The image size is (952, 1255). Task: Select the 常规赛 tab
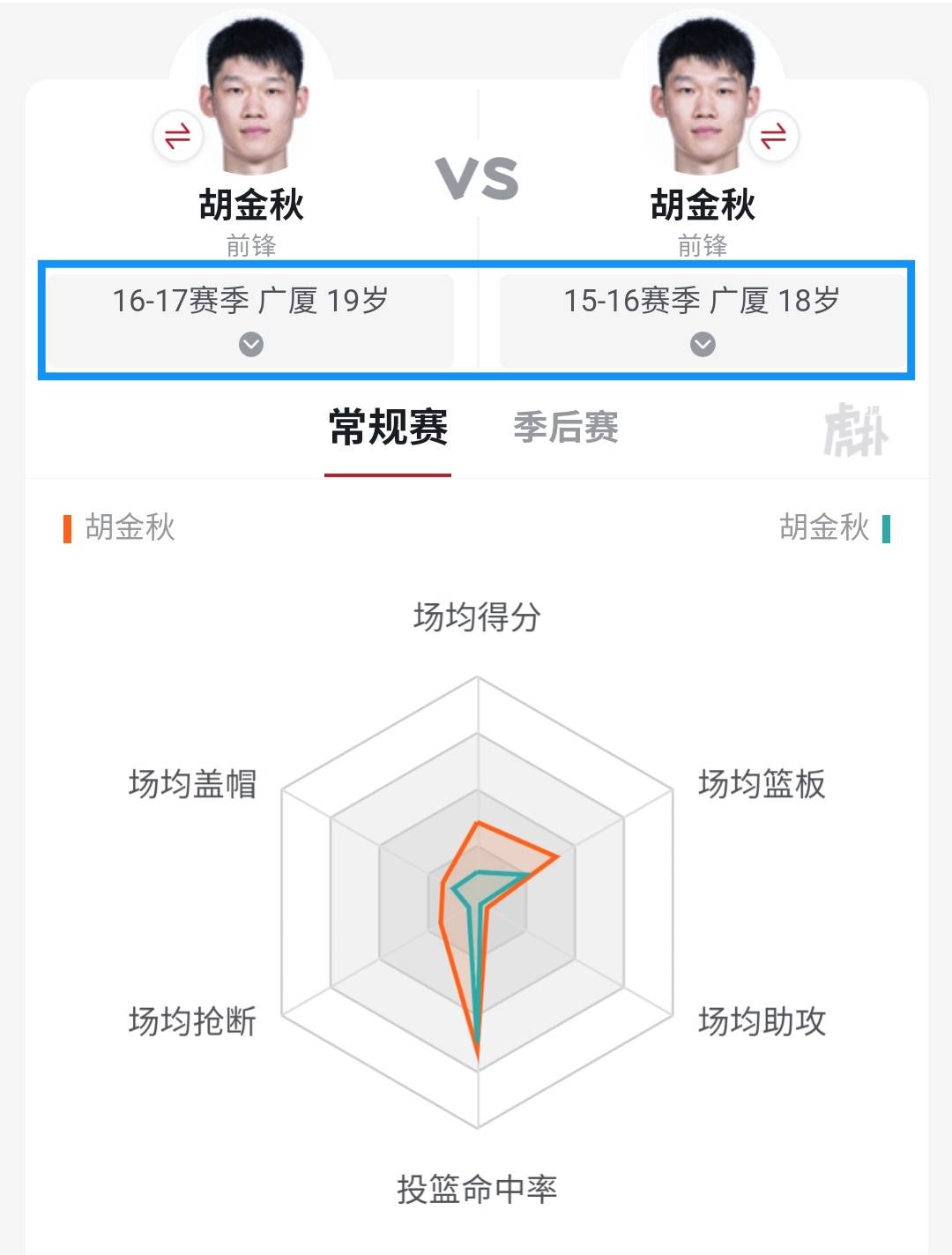coord(388,429)
